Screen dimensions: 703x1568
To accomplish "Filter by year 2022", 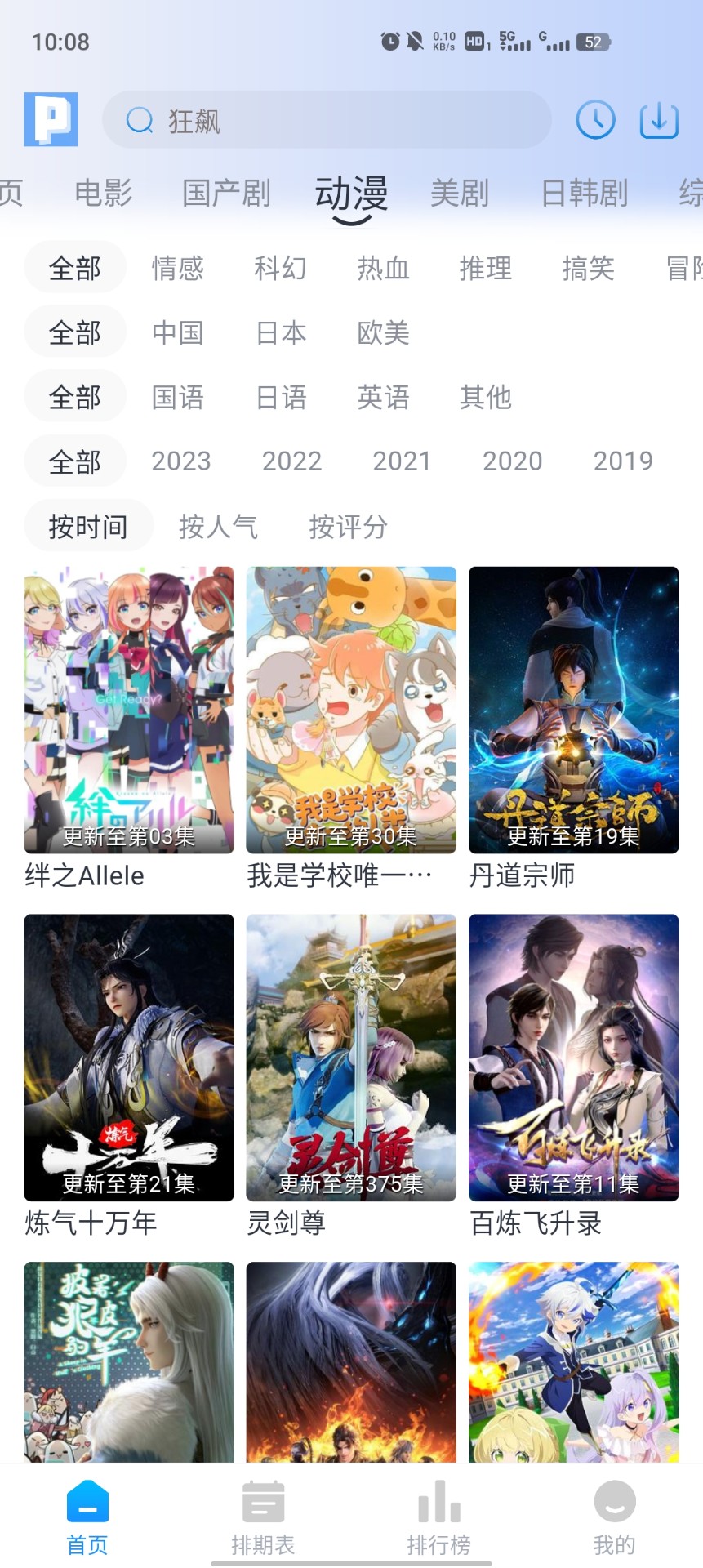I will [x=291, y=461].
